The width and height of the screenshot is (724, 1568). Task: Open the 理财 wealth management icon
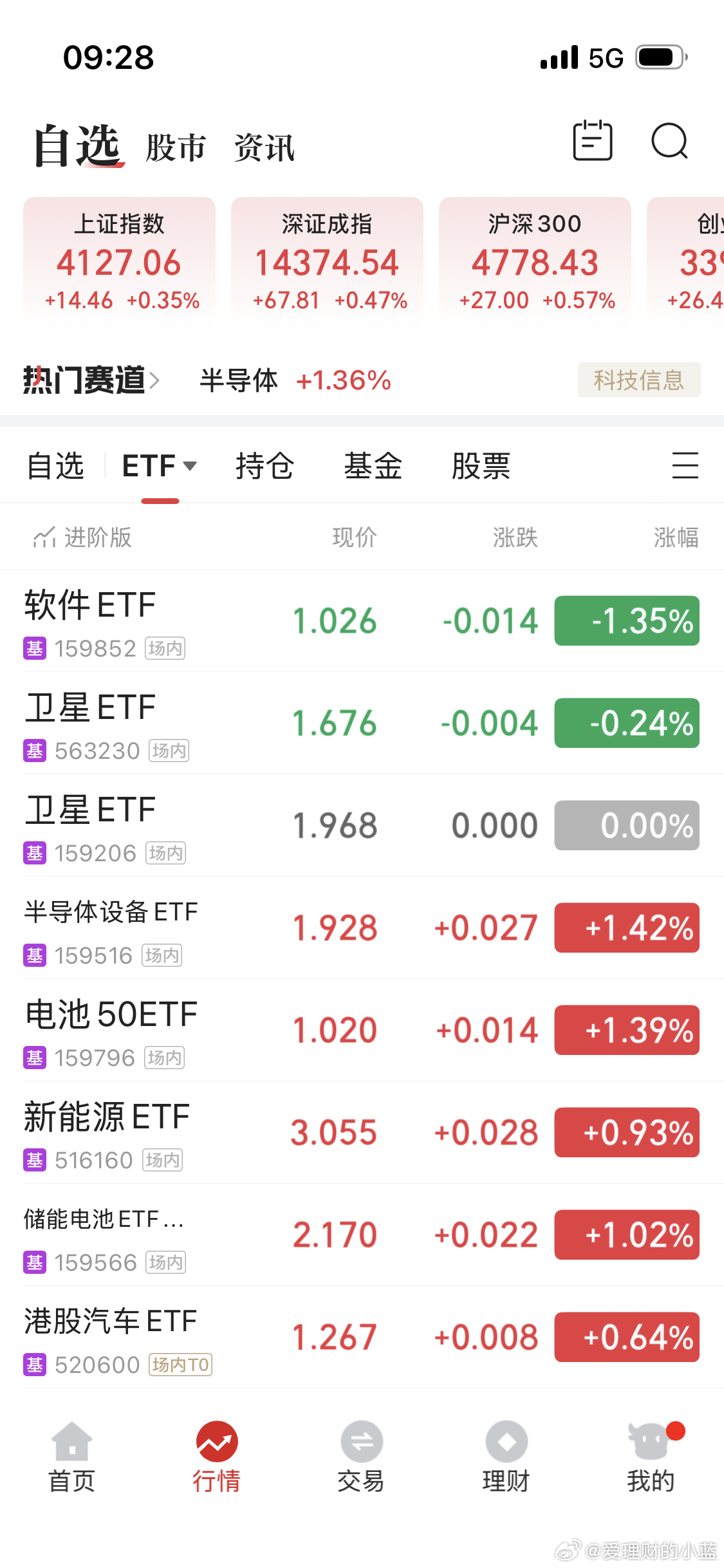pyautogui.click(x=506, y=1445)
